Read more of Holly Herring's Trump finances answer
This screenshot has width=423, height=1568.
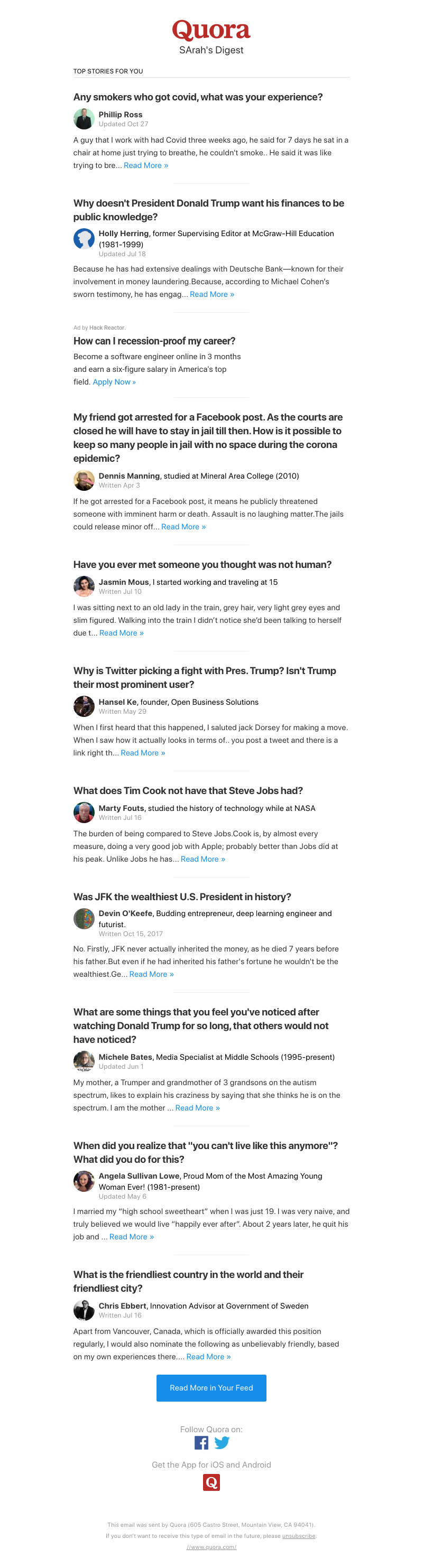[x=212, y=295]
